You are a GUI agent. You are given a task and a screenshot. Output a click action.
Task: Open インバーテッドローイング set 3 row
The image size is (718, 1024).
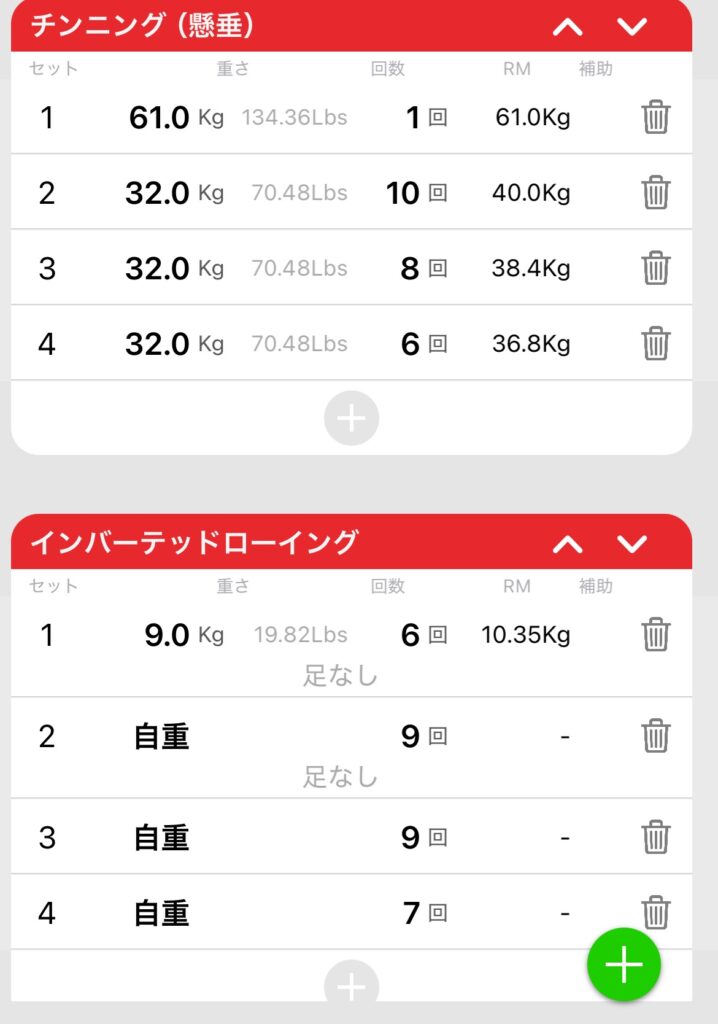[300, 837]
